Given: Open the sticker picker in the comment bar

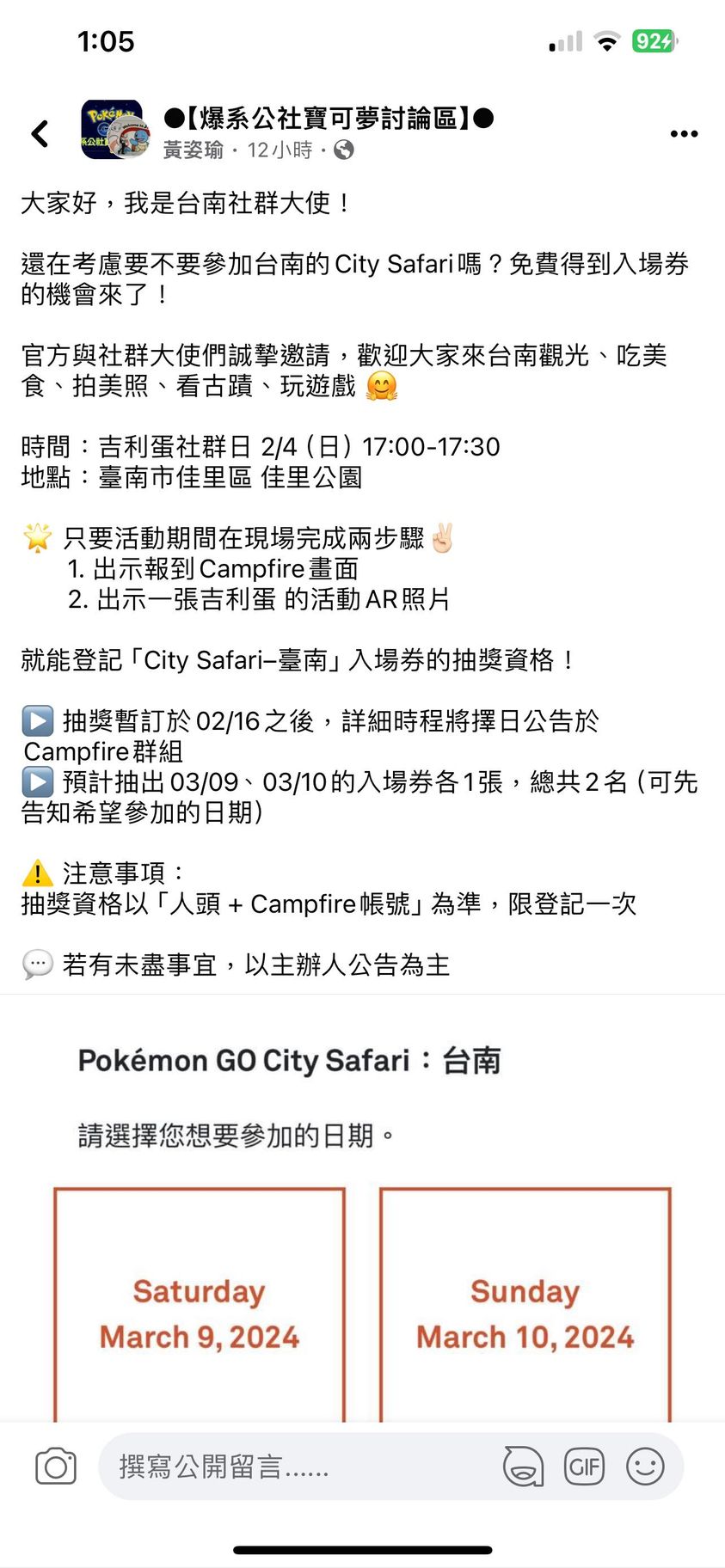Looking at the screenshot, I should tap(523, 1467).
